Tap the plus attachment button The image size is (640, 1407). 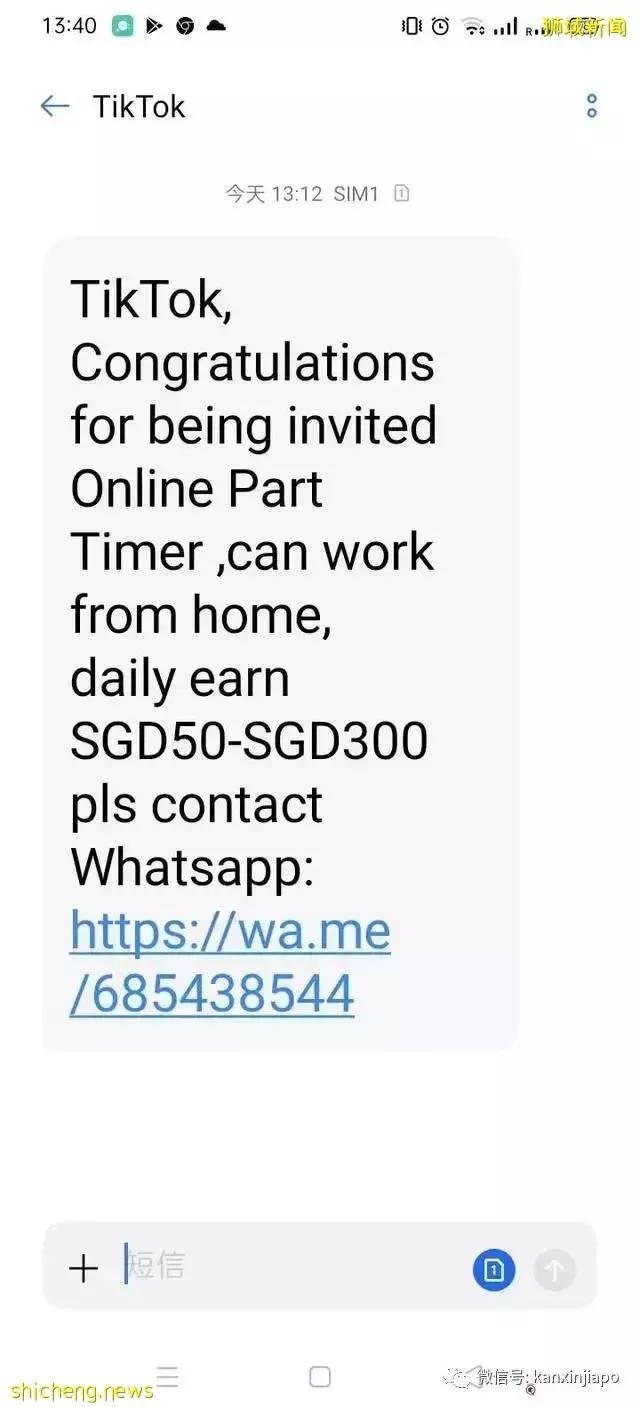tap(84, 1268)
